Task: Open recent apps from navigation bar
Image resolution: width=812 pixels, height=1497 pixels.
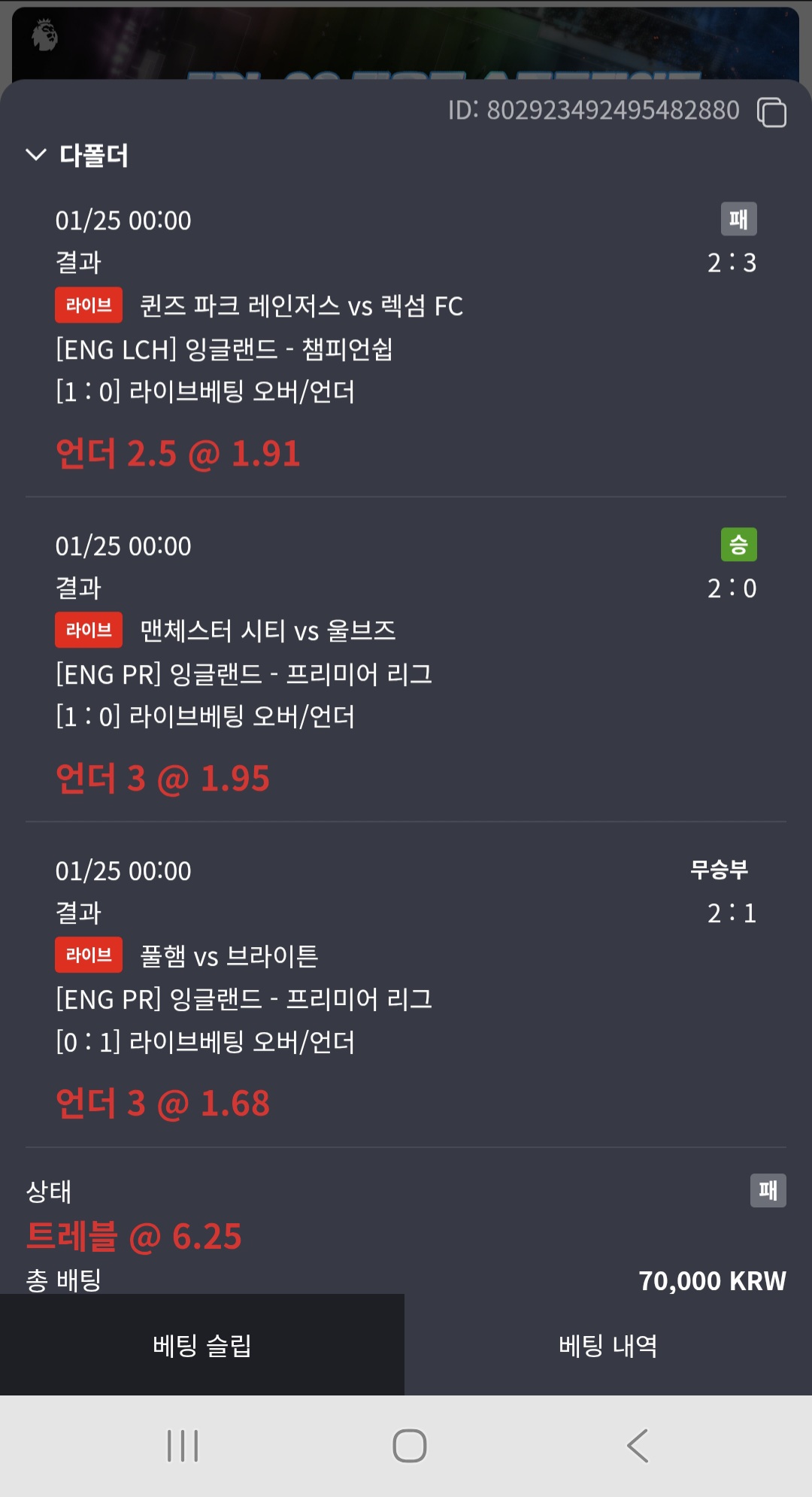Action: 183,1445
